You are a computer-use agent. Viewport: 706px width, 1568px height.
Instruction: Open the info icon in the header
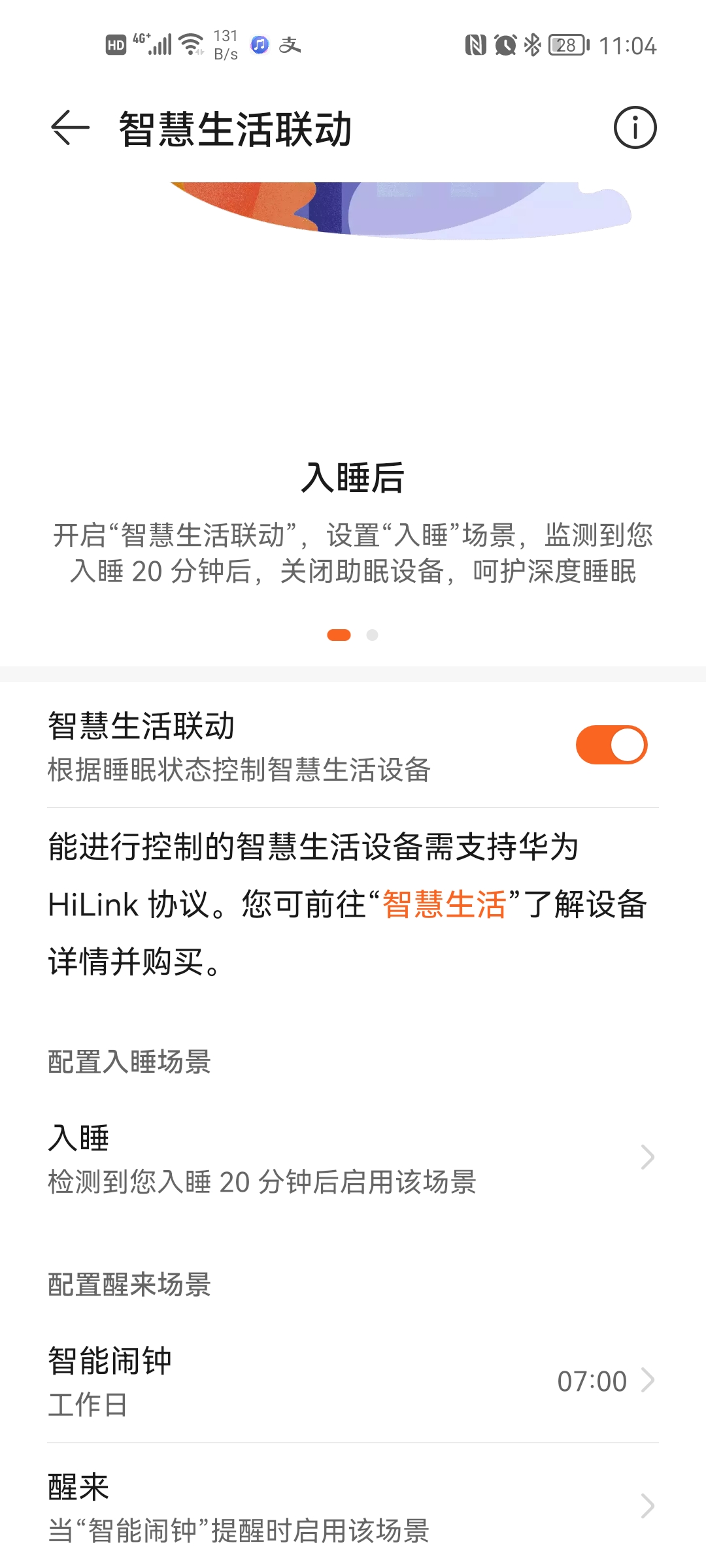tap(635, 127)
